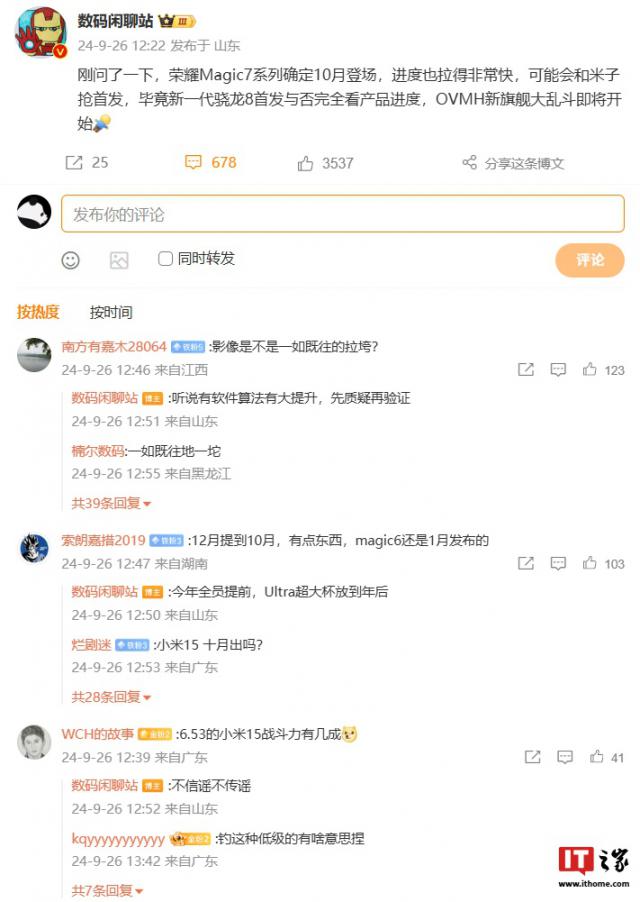Screen dimensions: 640x902
Task: View the profile of 楠尔数码
Action: (x=98, y=451)
